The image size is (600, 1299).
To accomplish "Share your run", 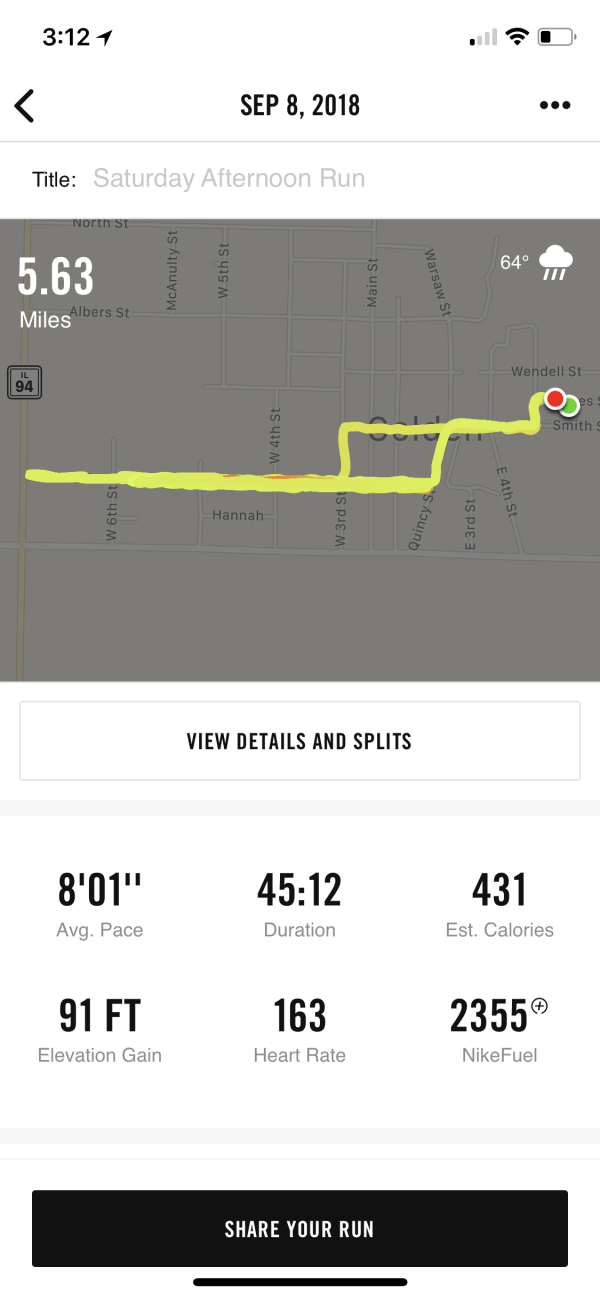I will pyautogui.click(x=300, y=1229).
